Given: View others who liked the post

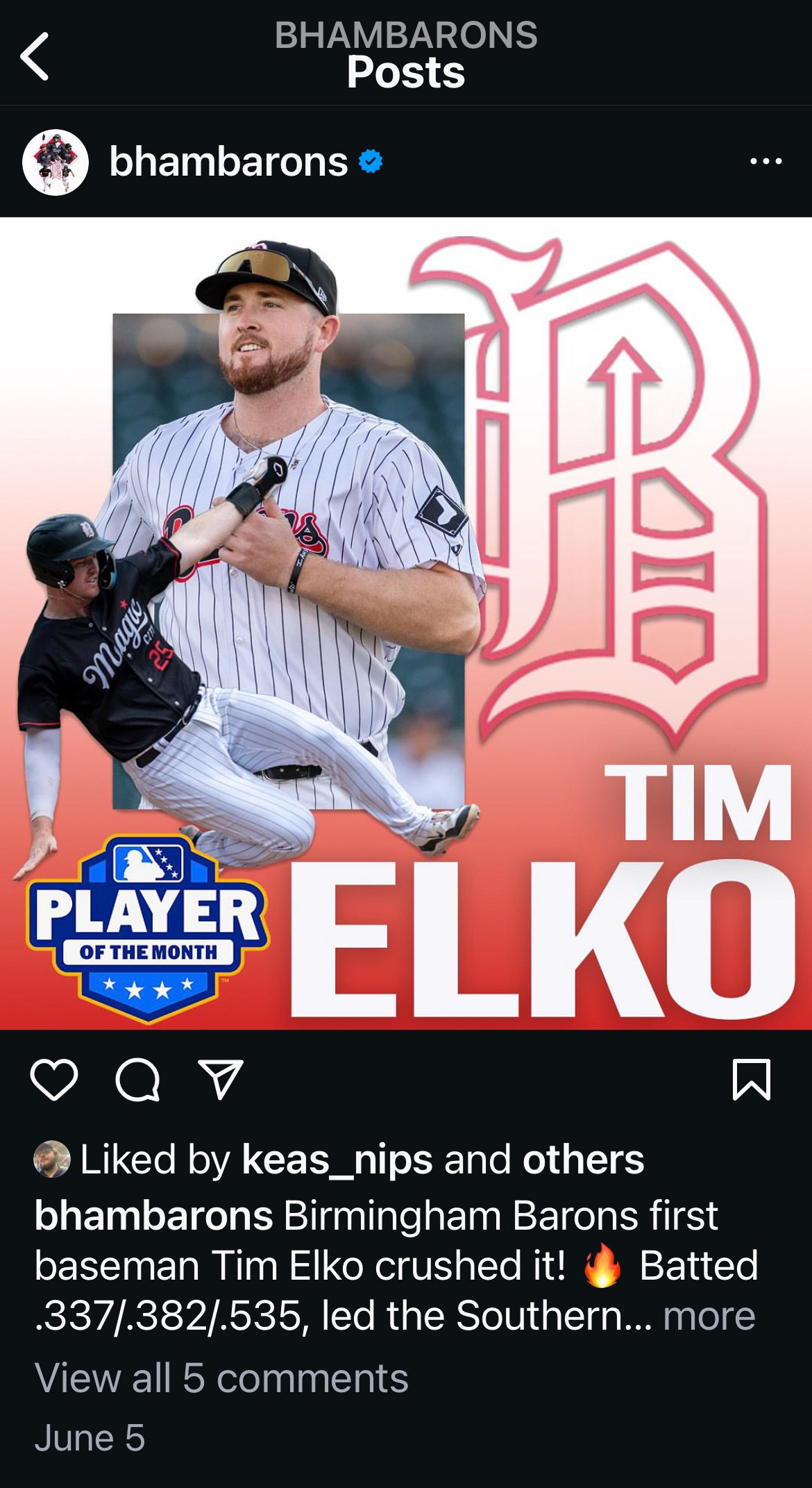Looking at the screenshot, I should click(583, 1160).
